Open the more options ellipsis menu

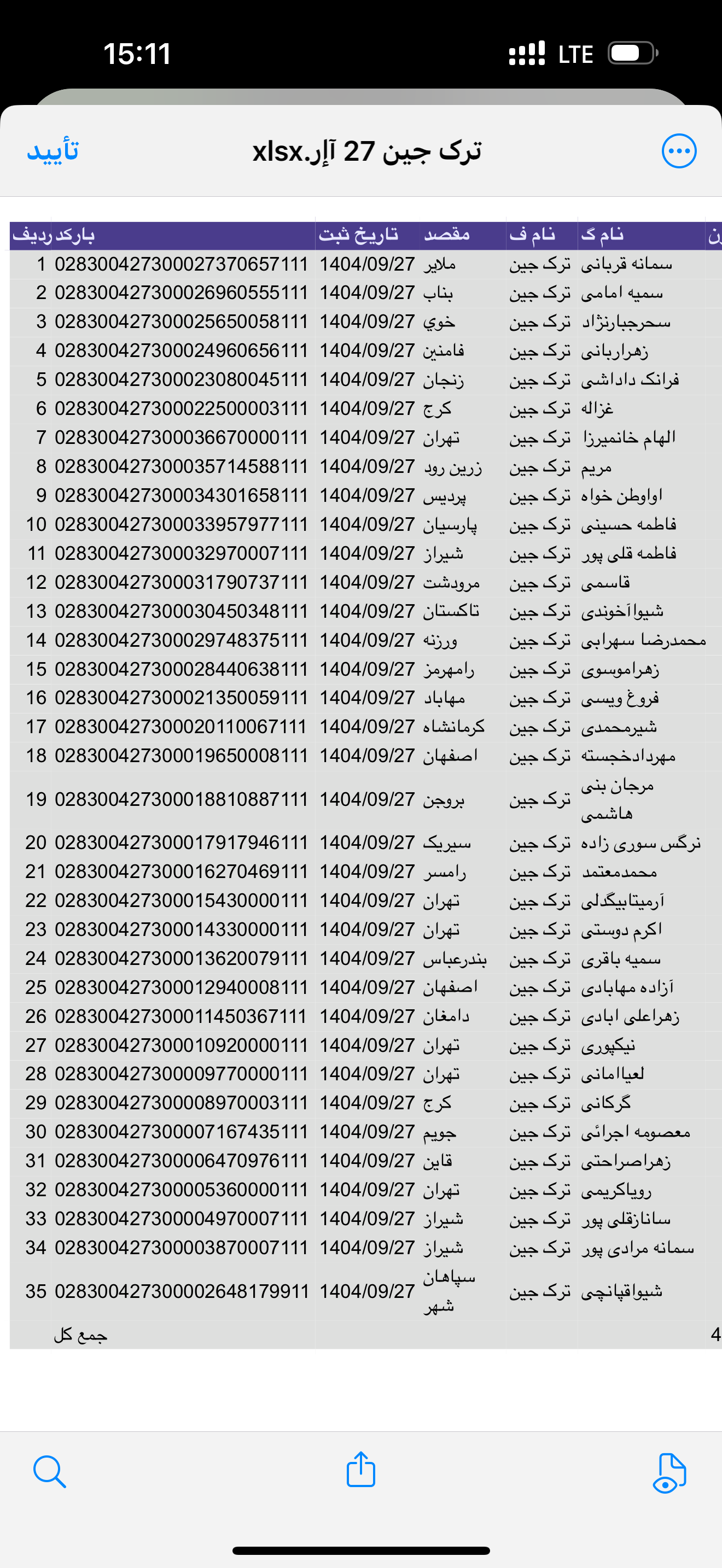[679, 151]
